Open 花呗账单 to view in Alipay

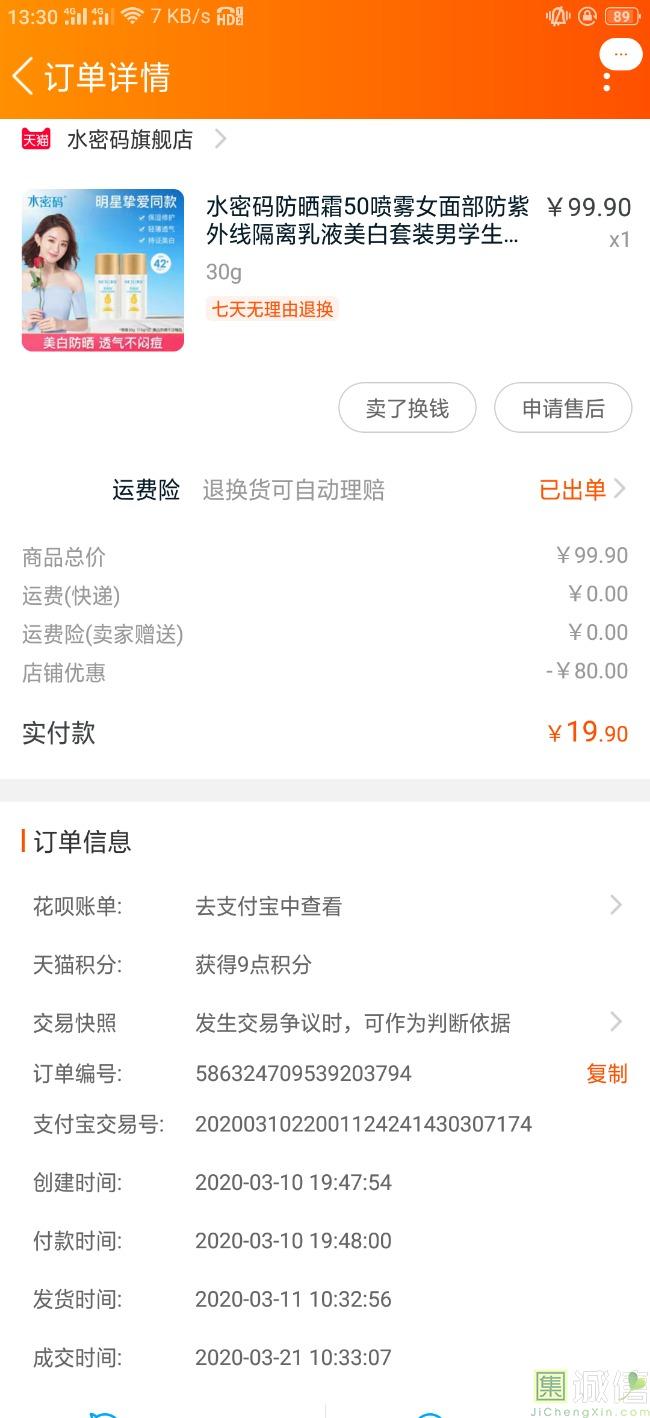click(x=325, y=906)
